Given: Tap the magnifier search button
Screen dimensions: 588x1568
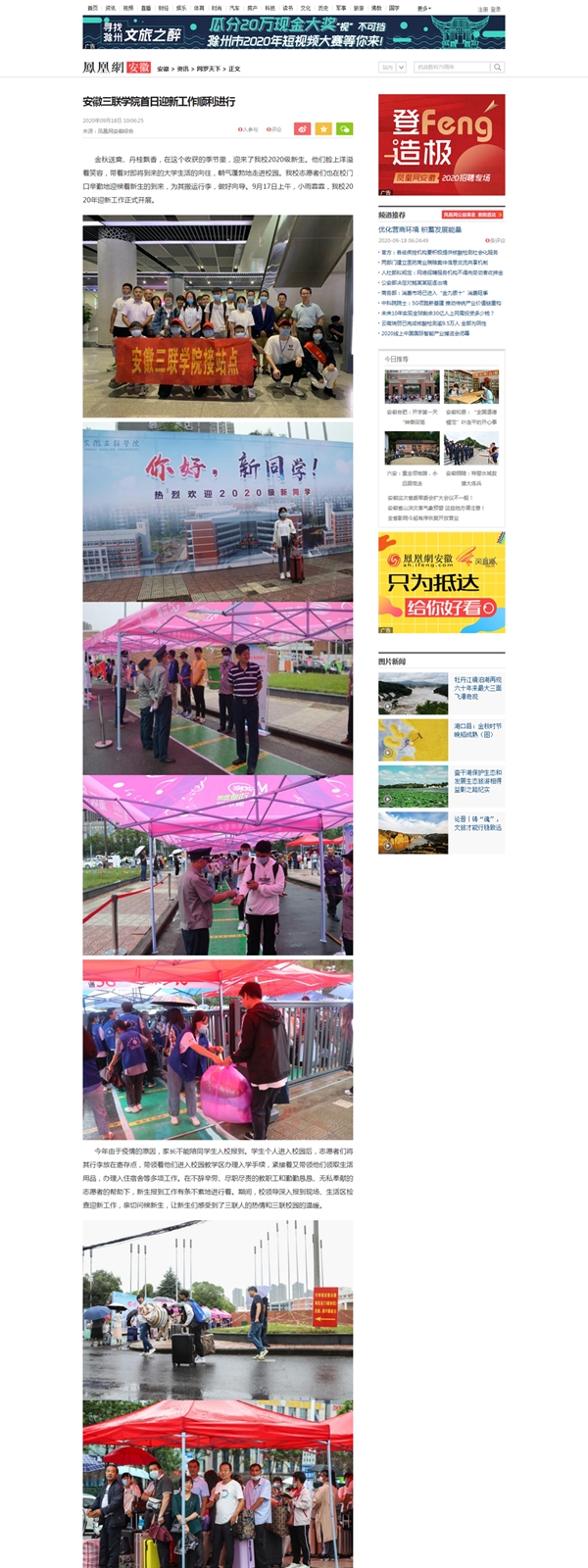Looking at the screenshot, I should [x=498, y=68].
